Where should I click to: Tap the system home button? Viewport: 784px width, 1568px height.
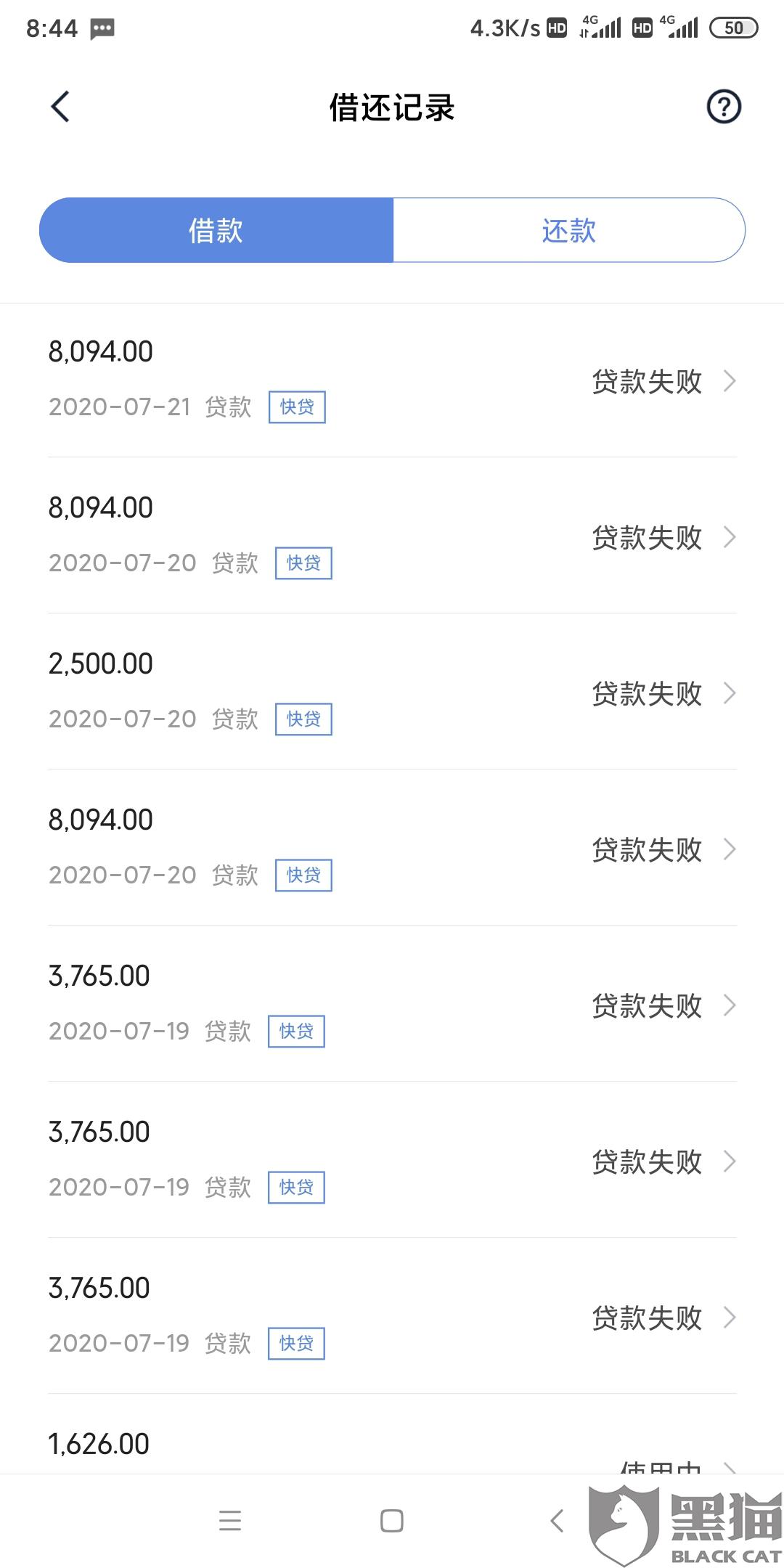[x=392, y=1521]
